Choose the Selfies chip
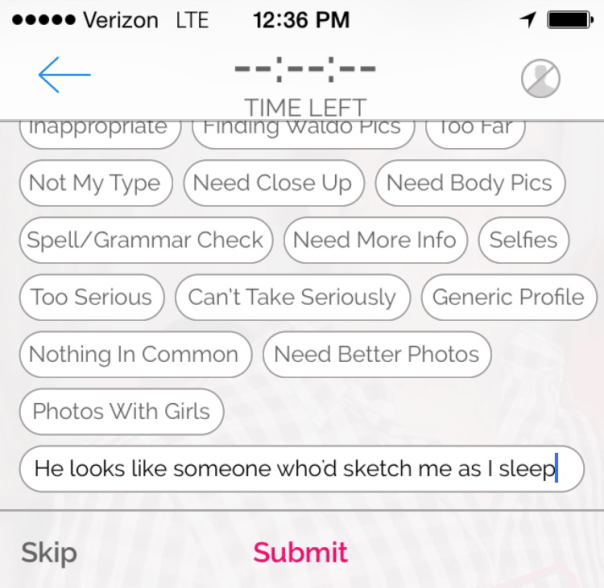The image size is (604, 588). point(523,240)
